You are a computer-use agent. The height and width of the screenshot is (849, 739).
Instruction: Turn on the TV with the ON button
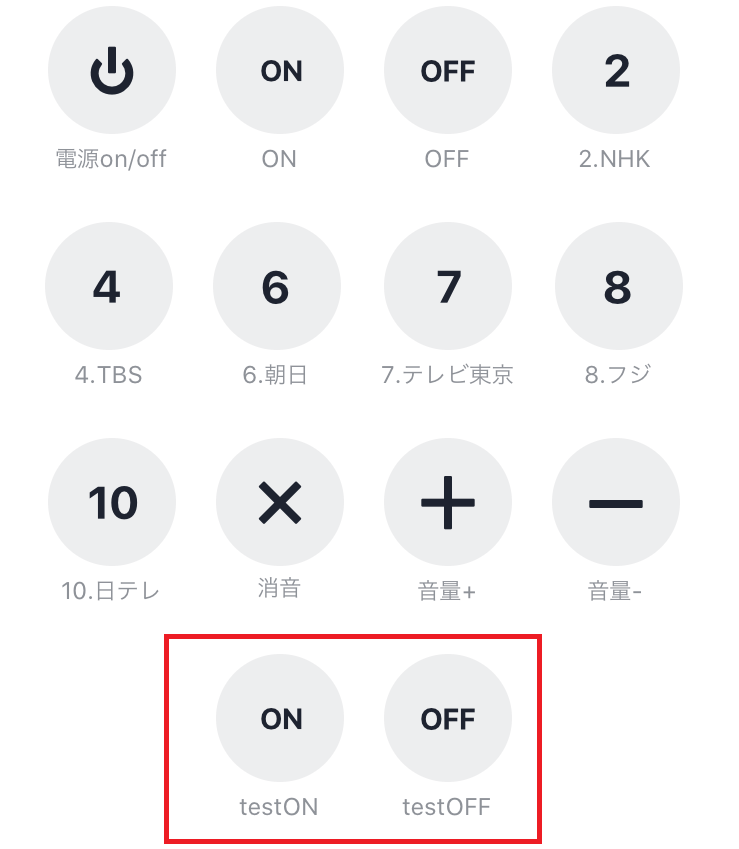(x=280, y=71)
